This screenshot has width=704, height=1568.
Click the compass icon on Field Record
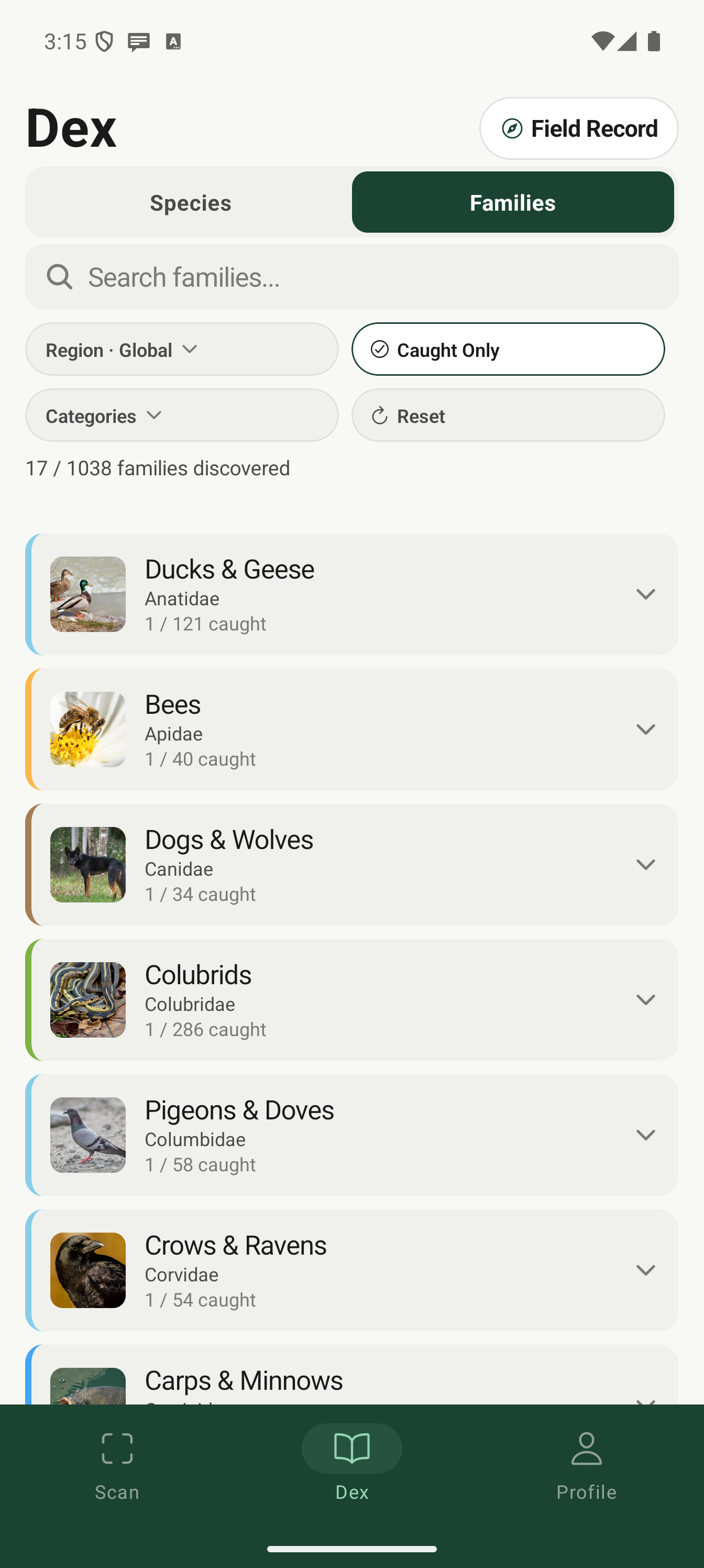513,128
